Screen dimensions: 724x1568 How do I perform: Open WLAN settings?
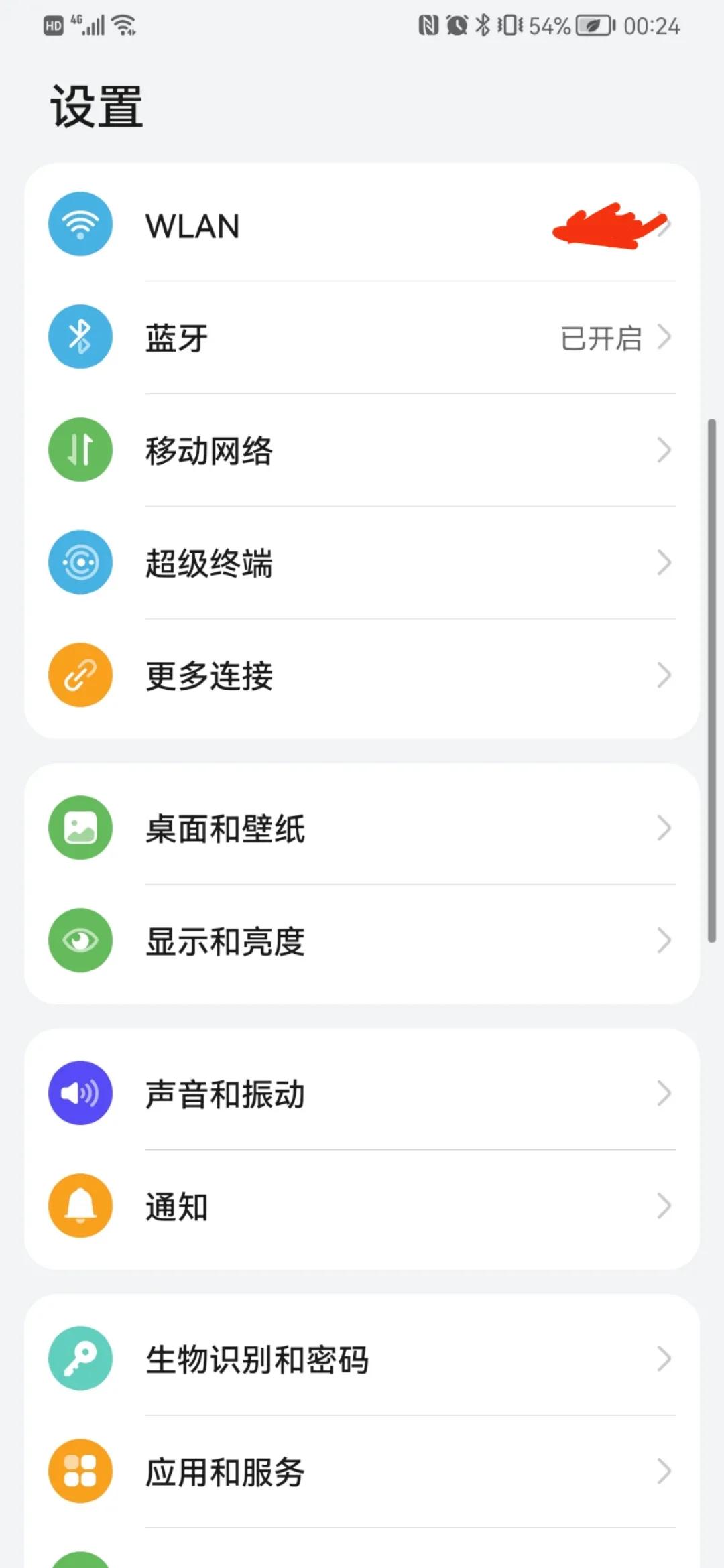coord(362,226)
